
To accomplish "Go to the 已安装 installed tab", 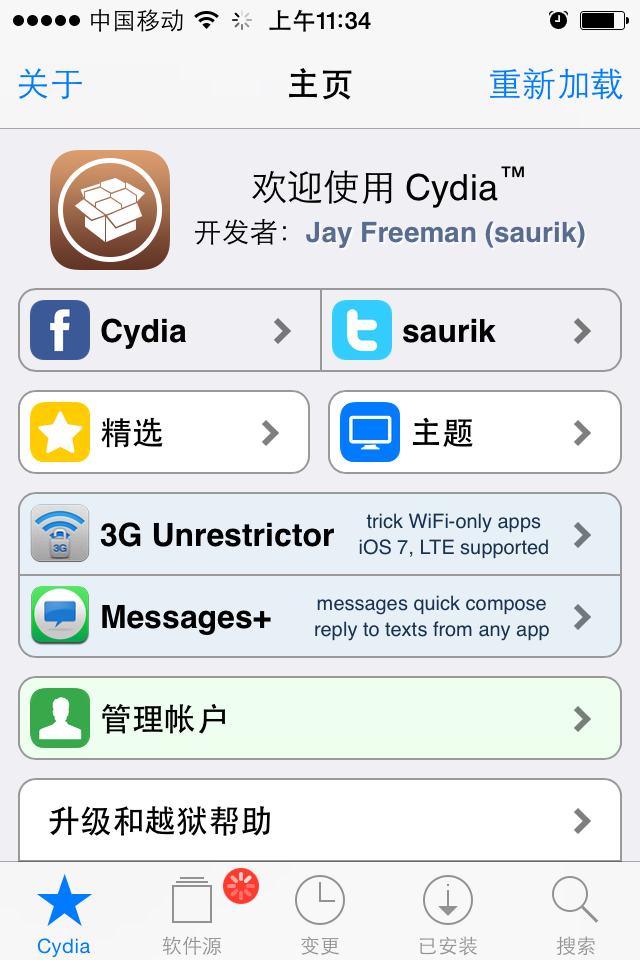I will tap(448, 912).
